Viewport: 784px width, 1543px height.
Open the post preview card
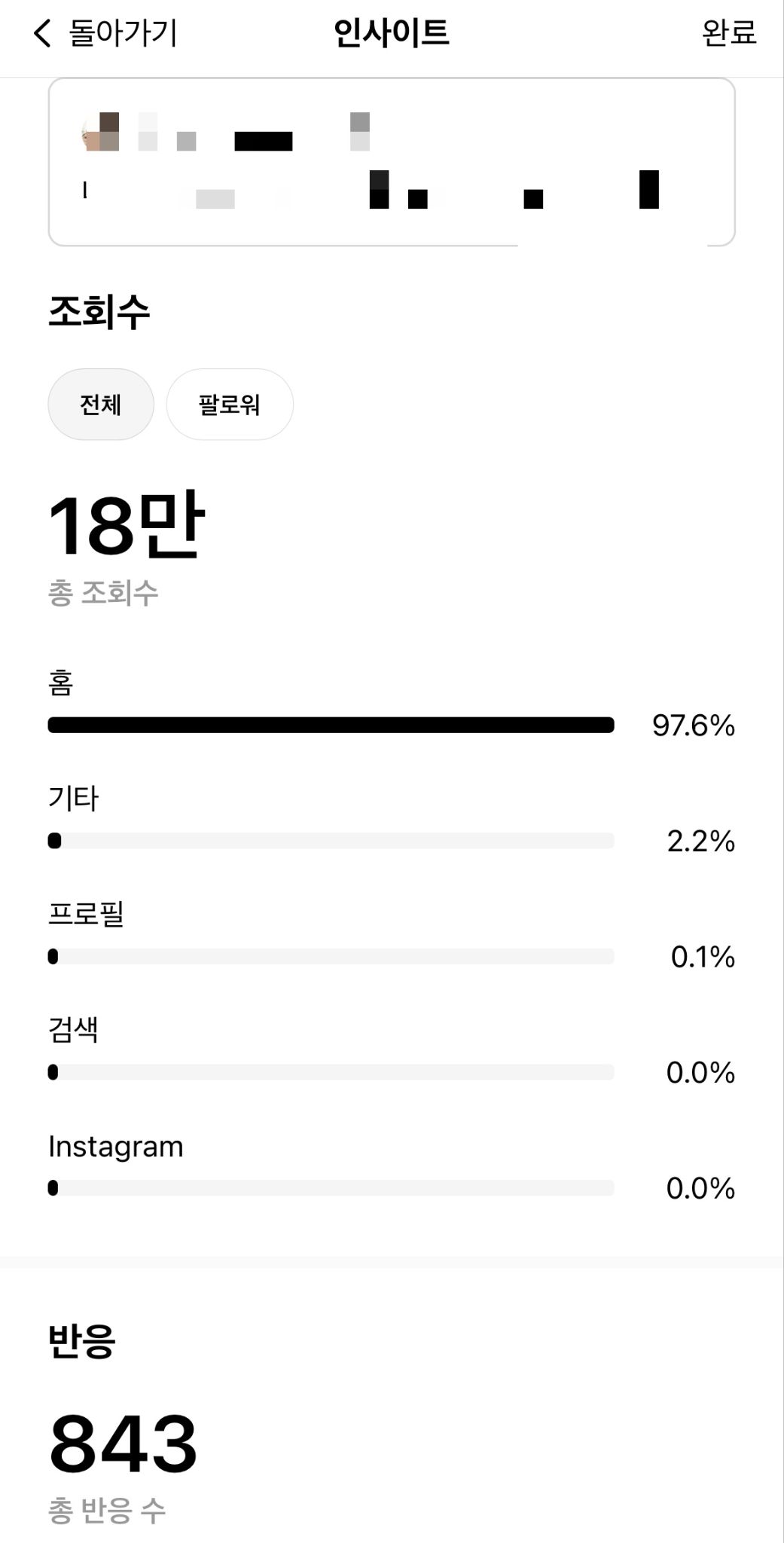pos(392,162)
